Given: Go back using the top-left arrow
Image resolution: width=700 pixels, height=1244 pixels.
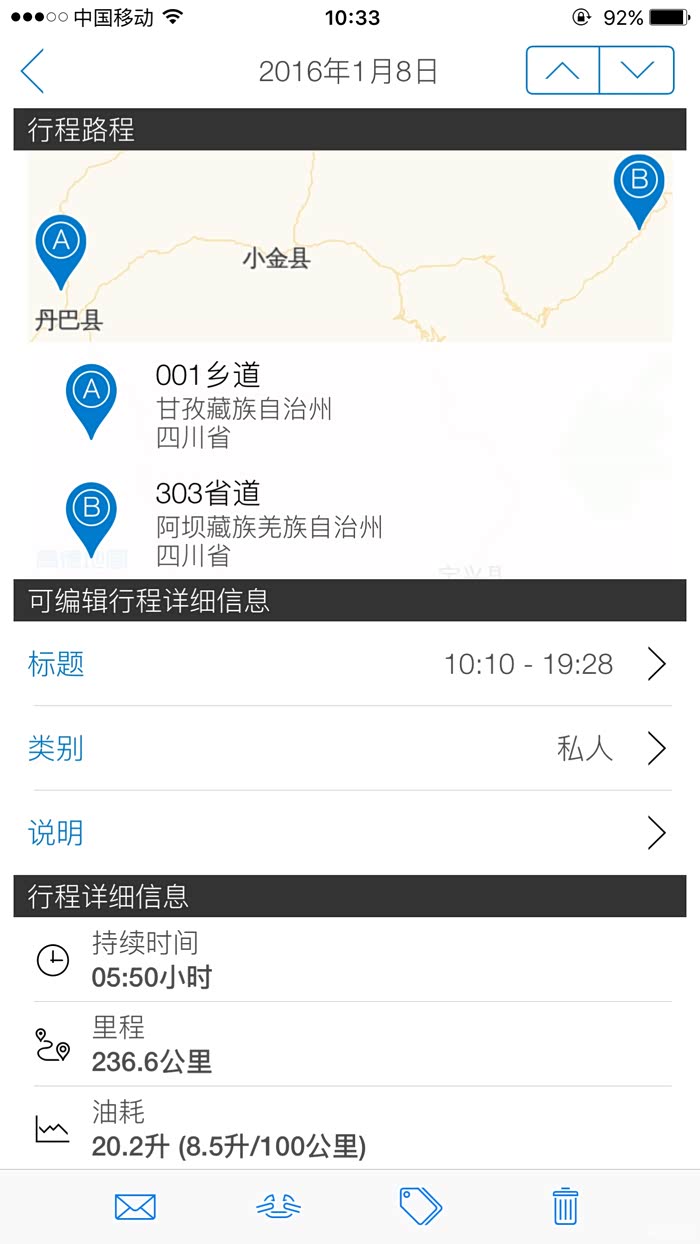Looking at the screenshot, I should click(x=33, y=72).
